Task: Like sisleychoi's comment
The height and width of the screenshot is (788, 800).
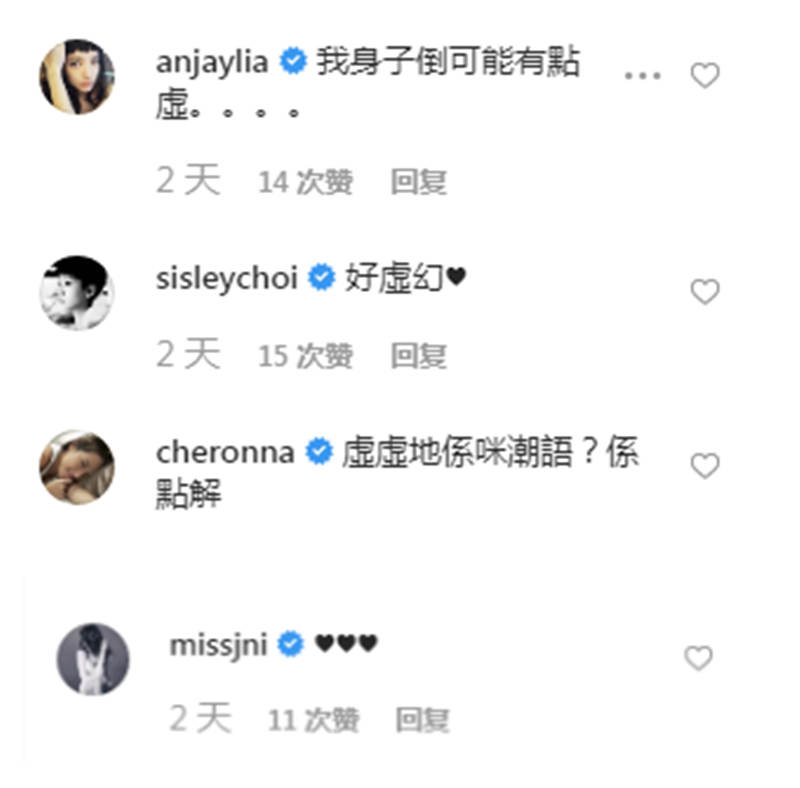Action: point(705,292)
